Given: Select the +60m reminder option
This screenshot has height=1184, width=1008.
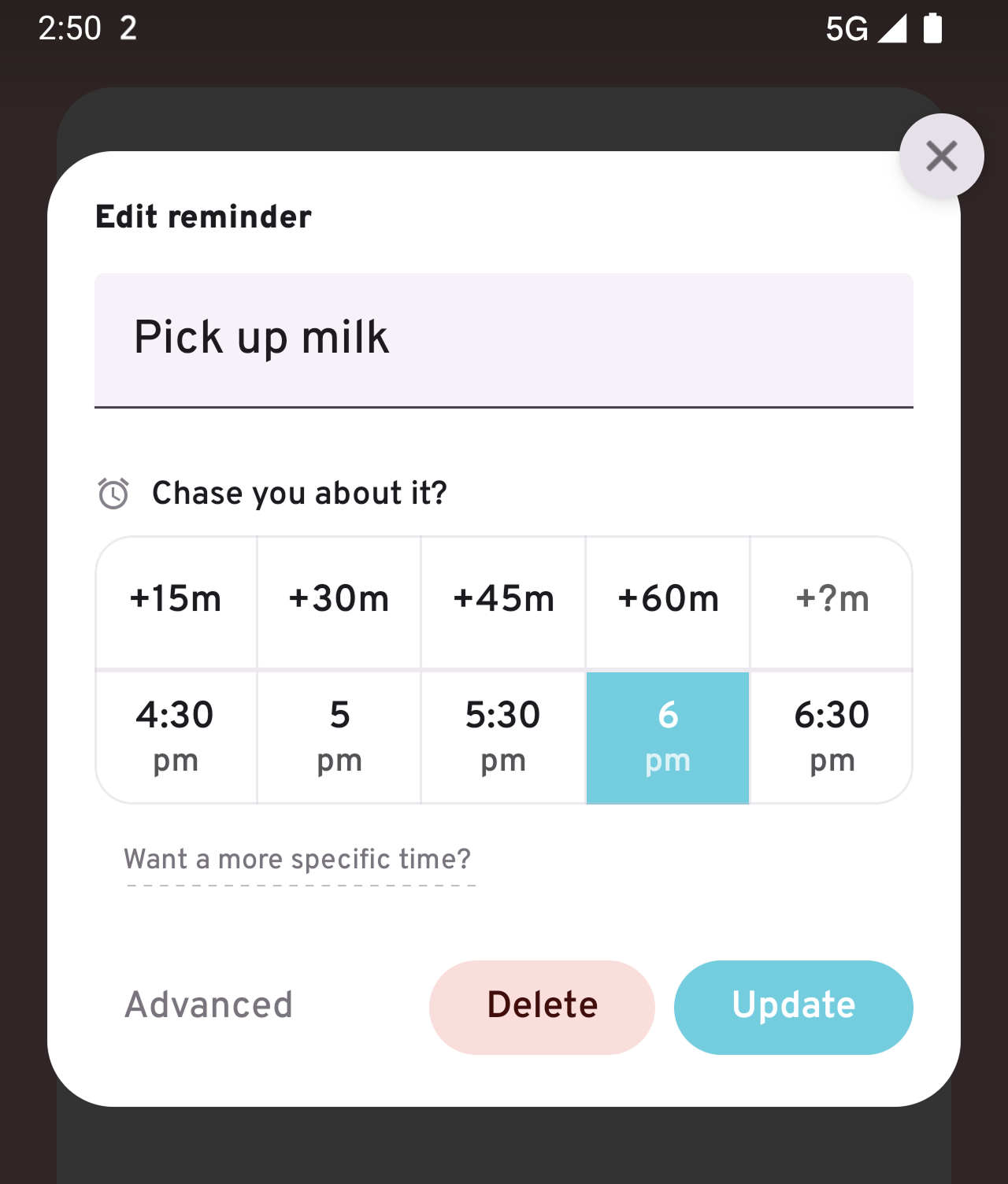Looking at the screenshot, I should [668, 599].
